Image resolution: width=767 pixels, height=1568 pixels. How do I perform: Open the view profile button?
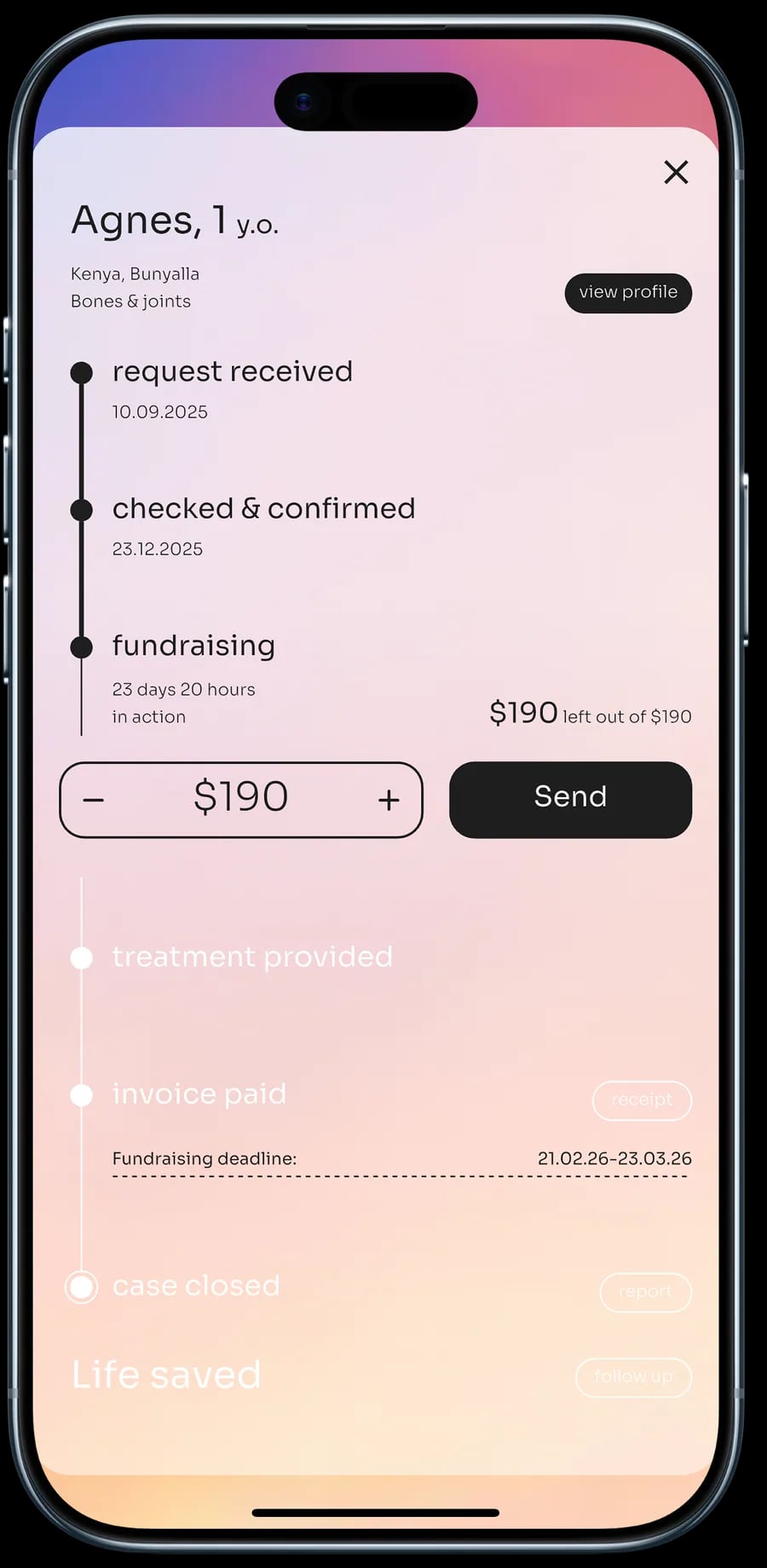628,293
